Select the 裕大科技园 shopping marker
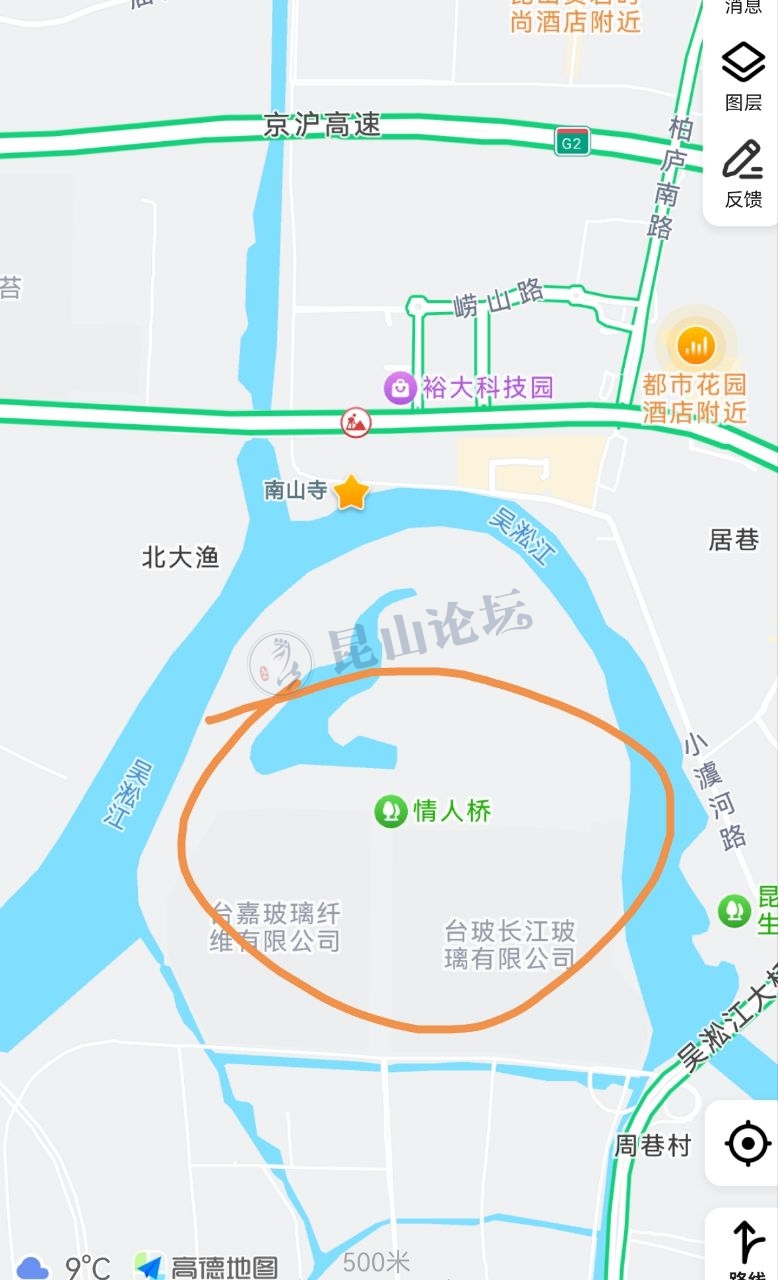This screenshot has width=778, height=1280. [400, 388]
